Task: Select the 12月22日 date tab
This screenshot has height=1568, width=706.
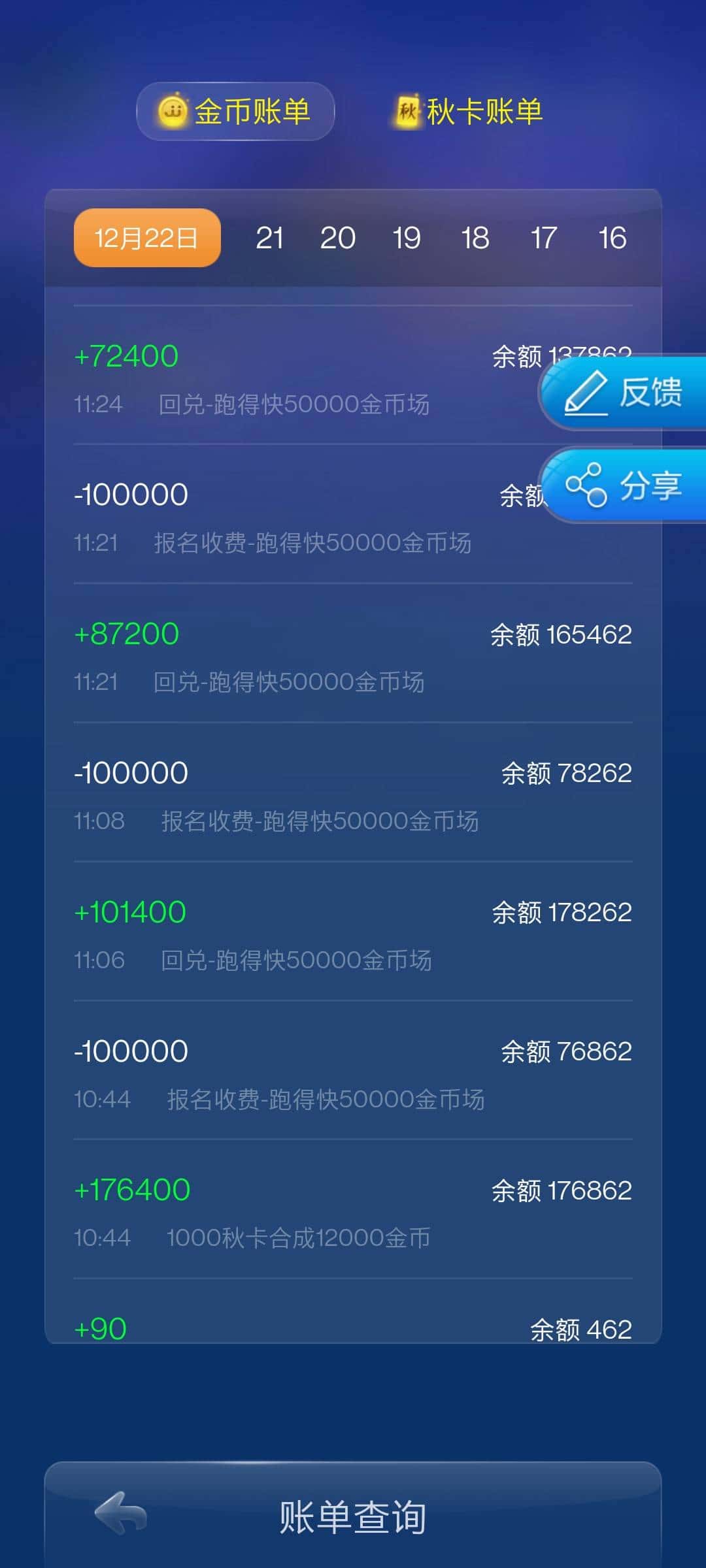Action: tap(146, 238)
